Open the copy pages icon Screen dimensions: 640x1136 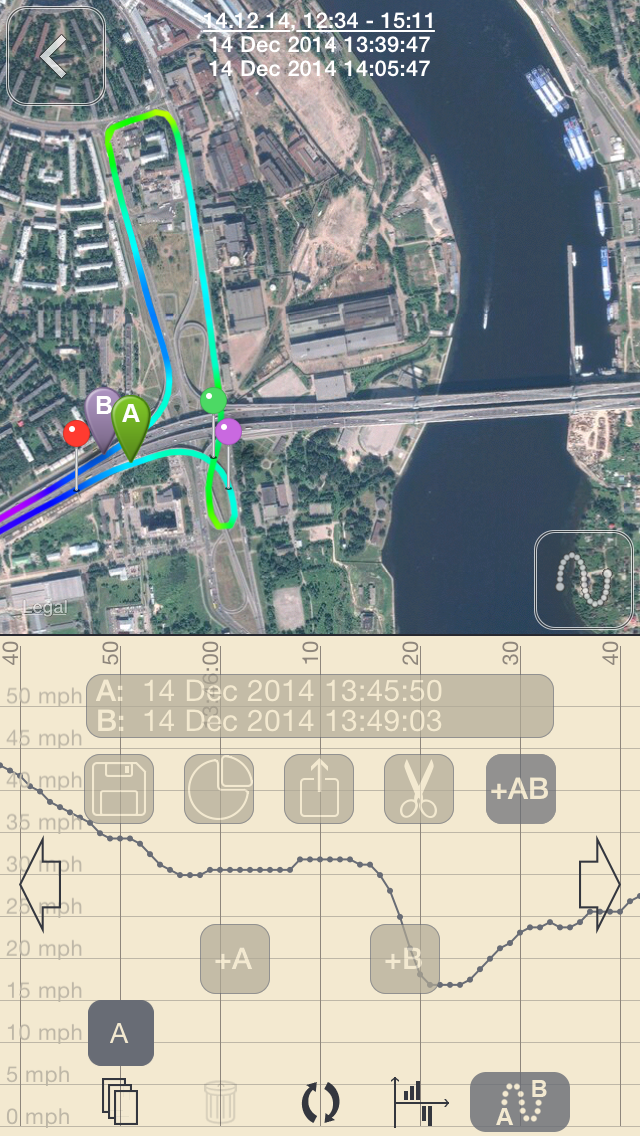pos(120,1102)
